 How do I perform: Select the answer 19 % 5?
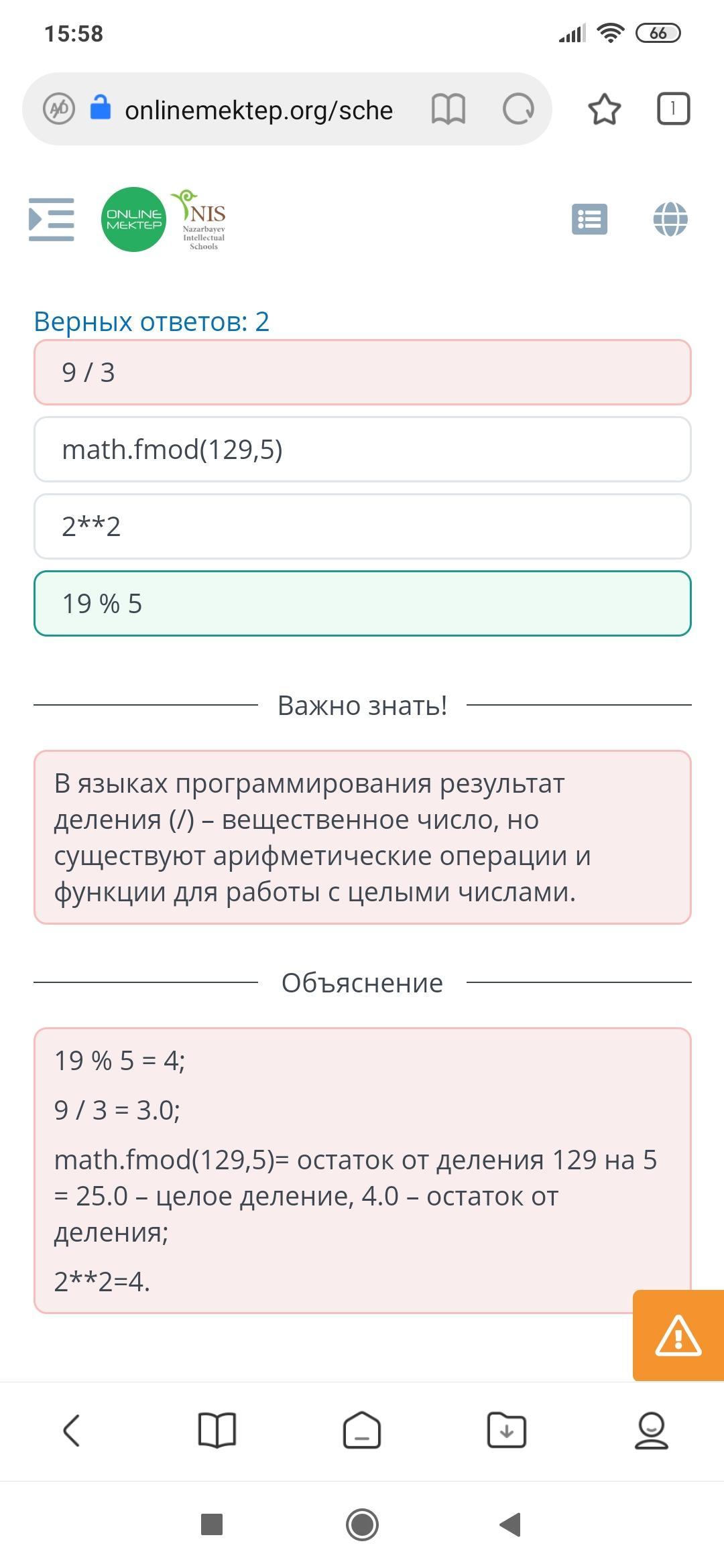click(362, 604)
